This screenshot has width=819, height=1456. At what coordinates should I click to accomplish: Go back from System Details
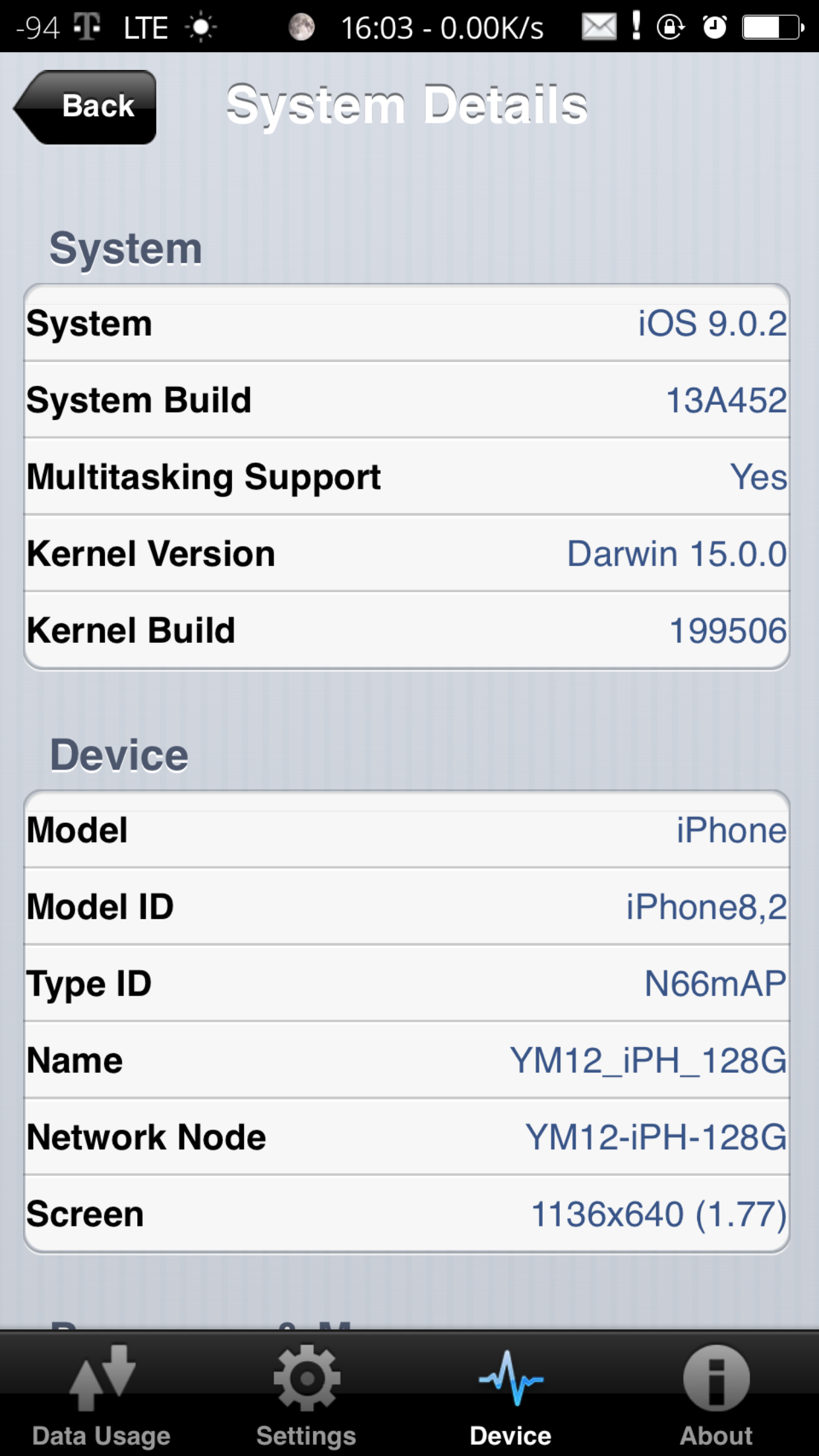87,107
